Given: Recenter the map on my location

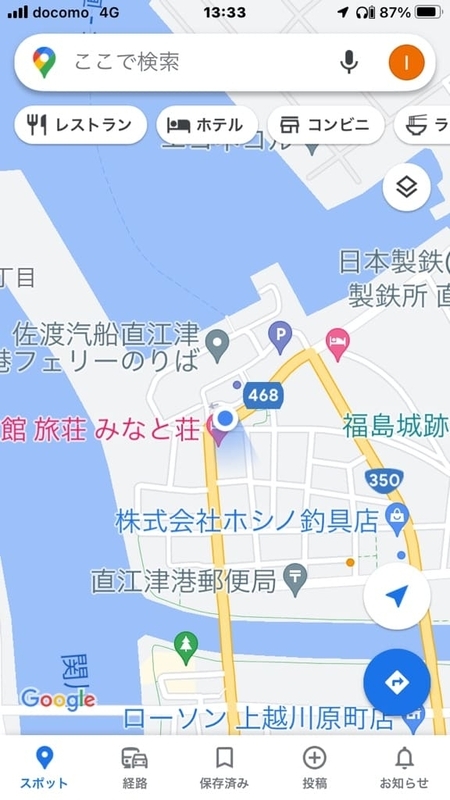Looking at the screenshot, I should coord(397,596).
